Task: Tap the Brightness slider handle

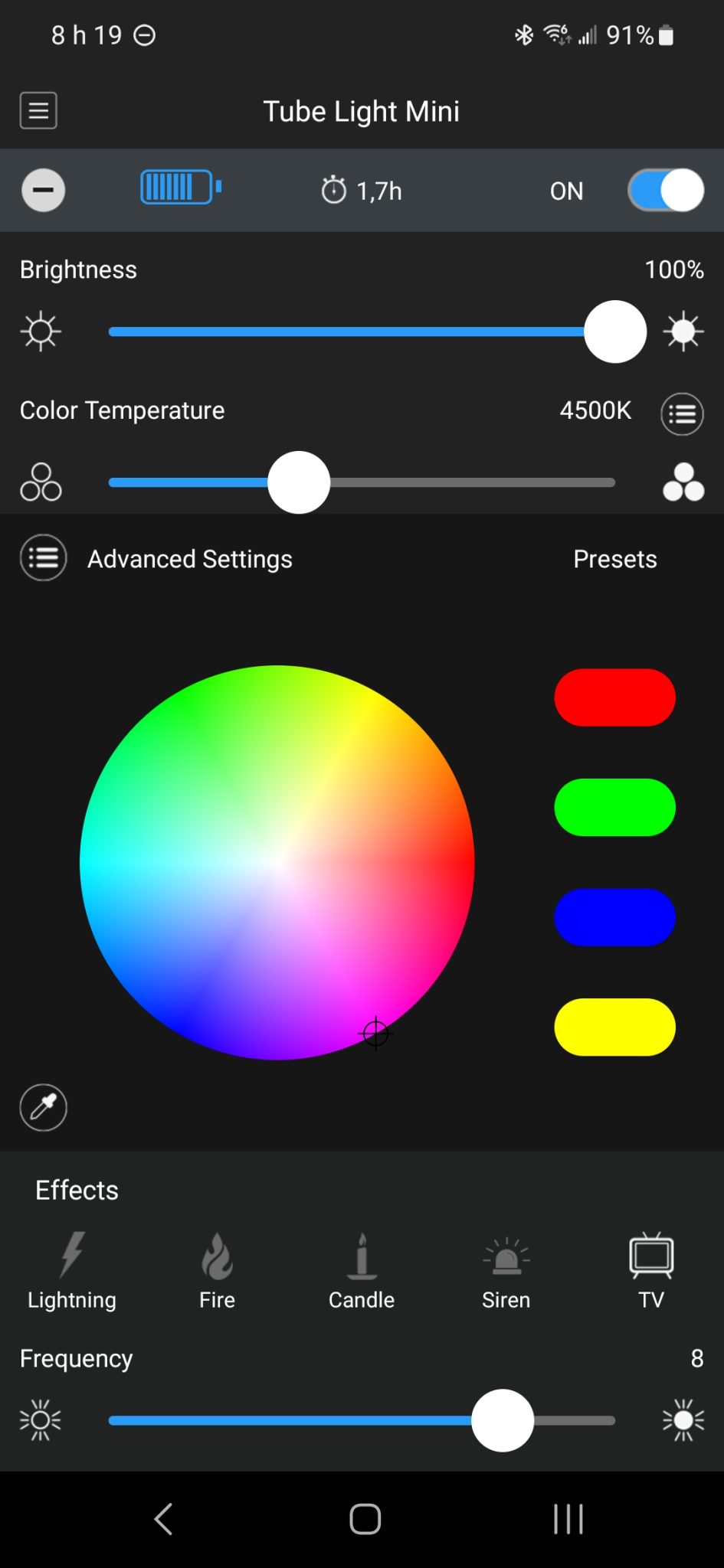Action: click(x=615, y=332)
